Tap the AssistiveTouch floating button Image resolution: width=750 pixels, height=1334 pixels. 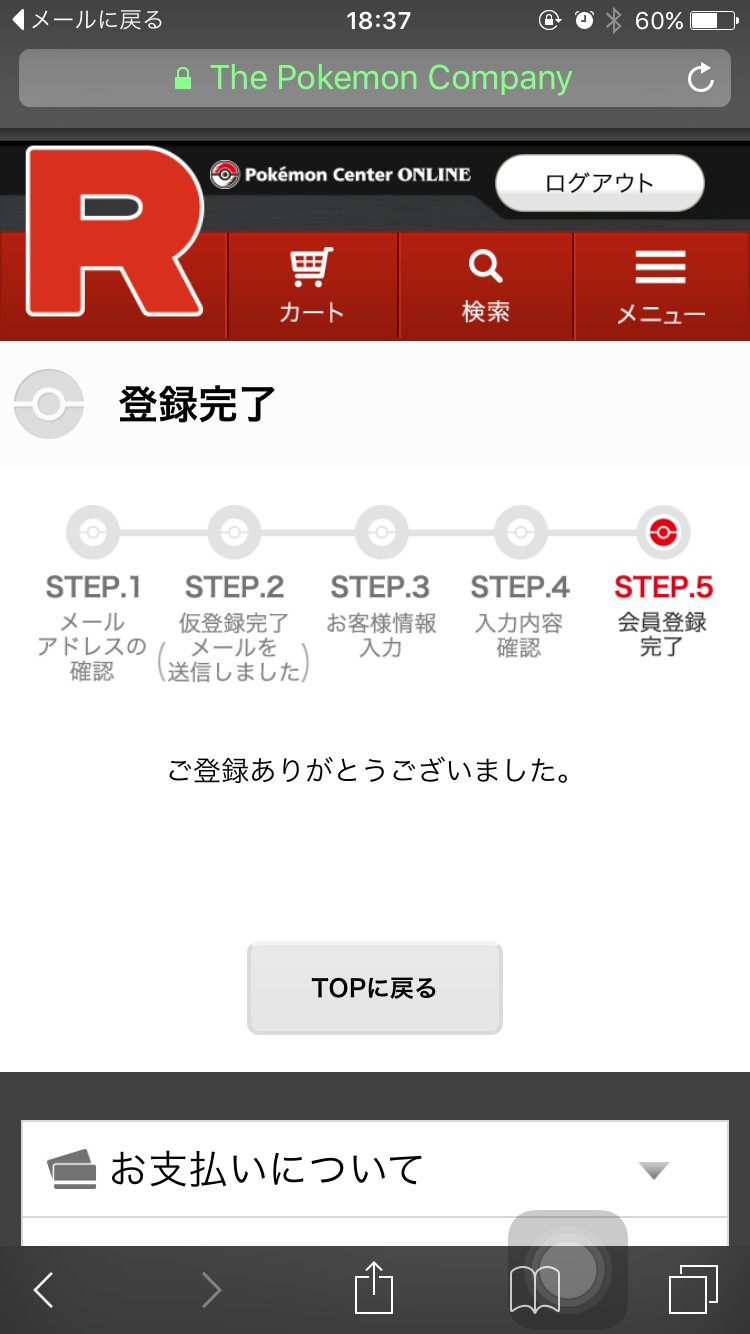pos(568,1270)
